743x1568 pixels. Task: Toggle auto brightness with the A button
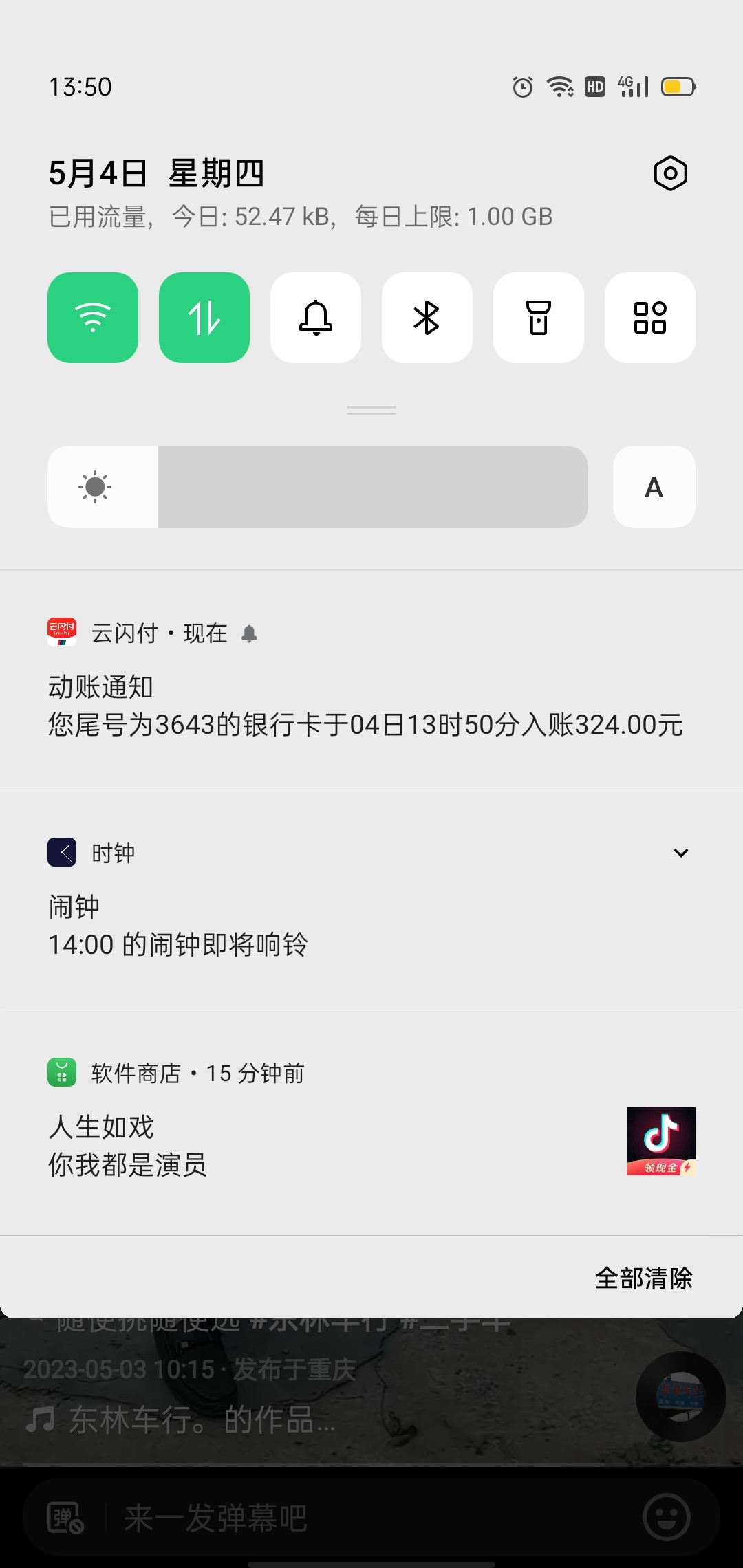[x=654, y=487]
